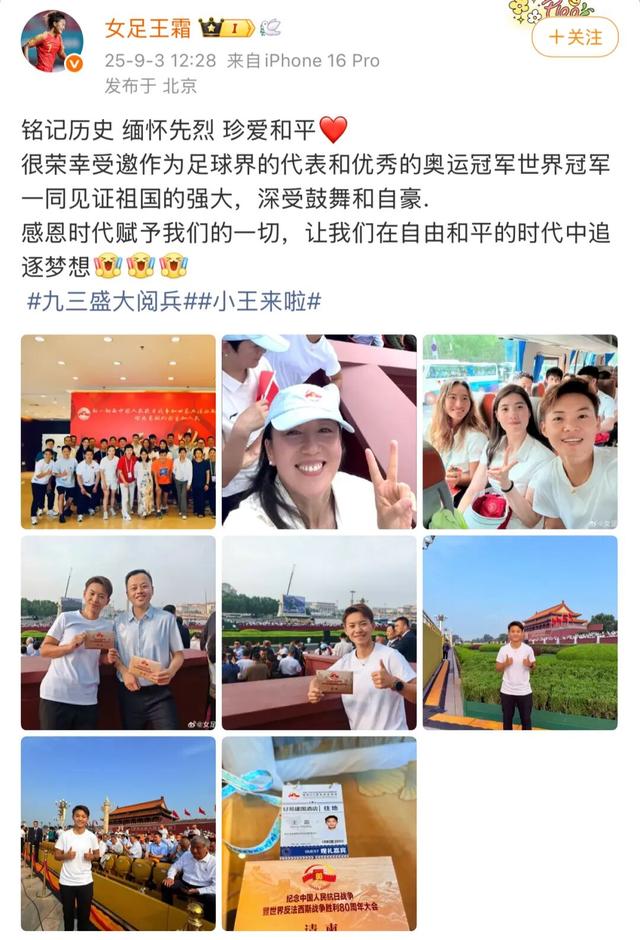View photo beside the green lawn at Tiananmen

(520, 632)
